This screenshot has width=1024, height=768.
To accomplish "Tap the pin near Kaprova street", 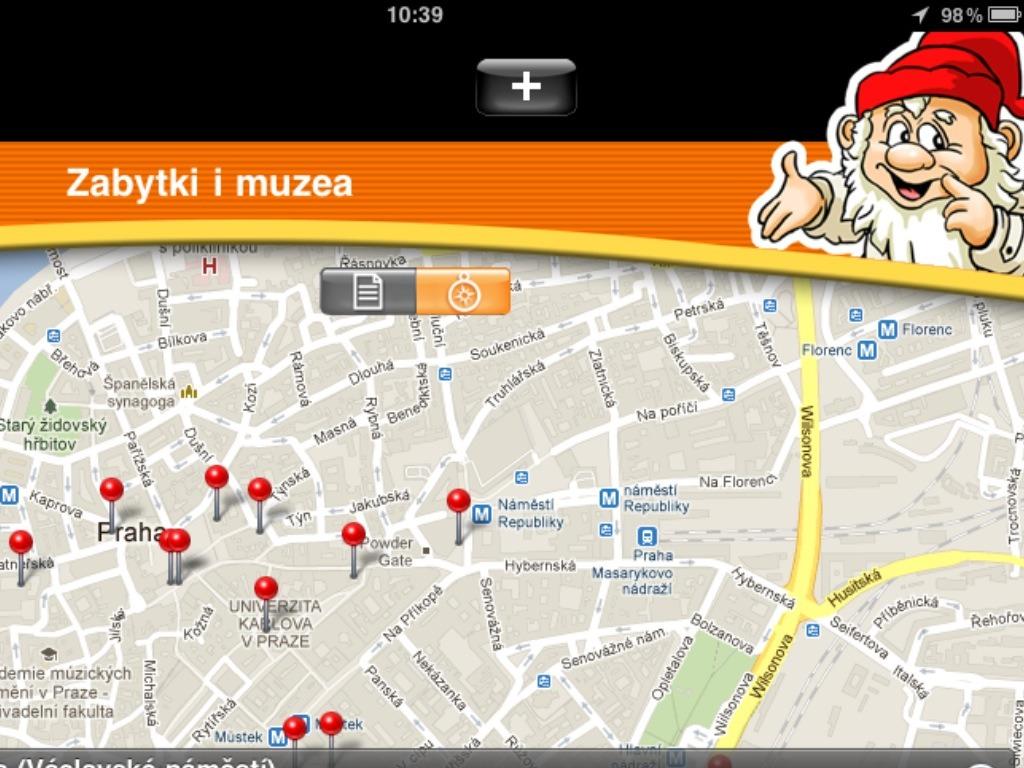I will point(112,490).
